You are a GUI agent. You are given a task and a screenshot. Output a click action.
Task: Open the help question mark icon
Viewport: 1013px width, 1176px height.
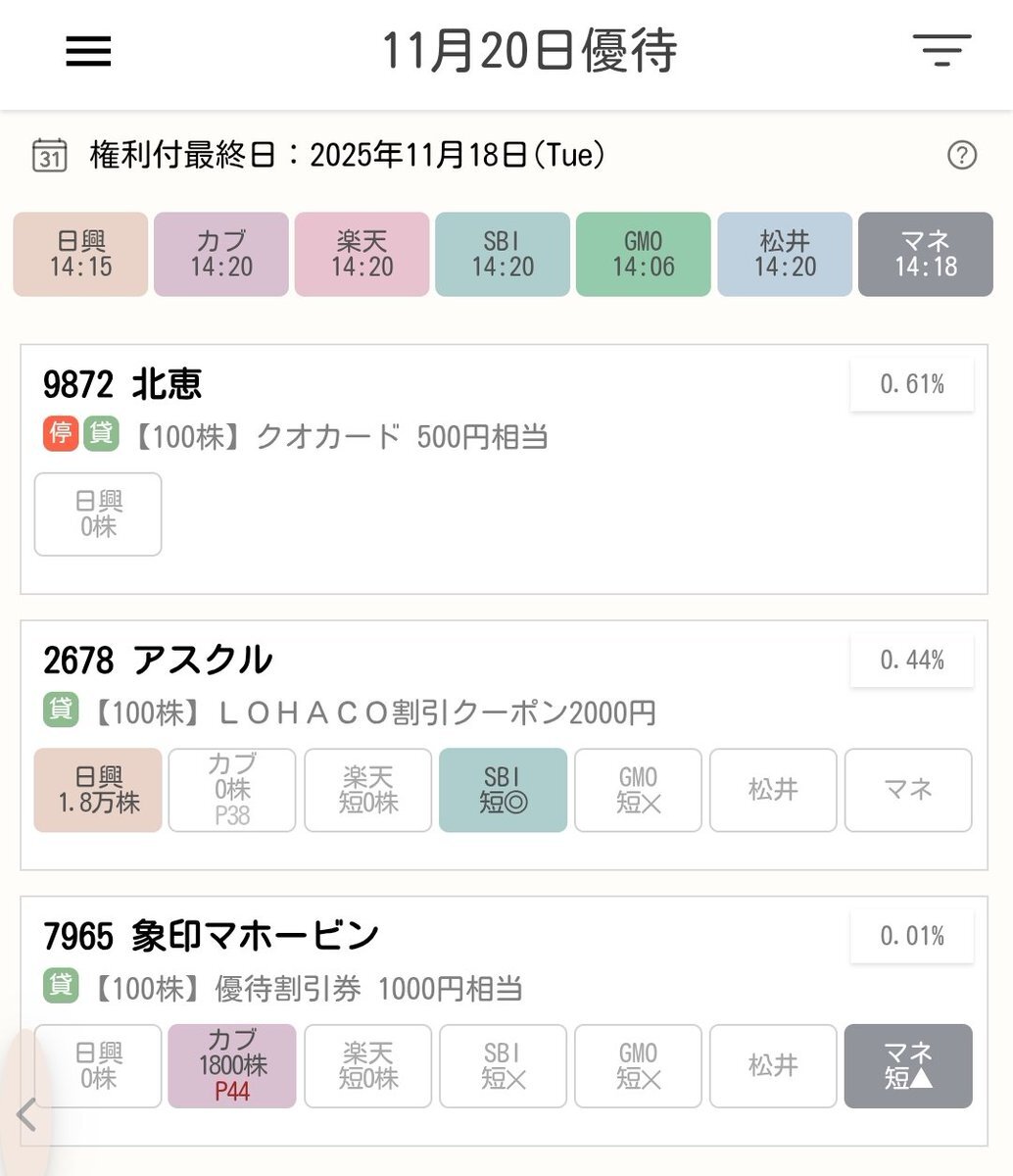pyautogui.click(x=963, y=155)
